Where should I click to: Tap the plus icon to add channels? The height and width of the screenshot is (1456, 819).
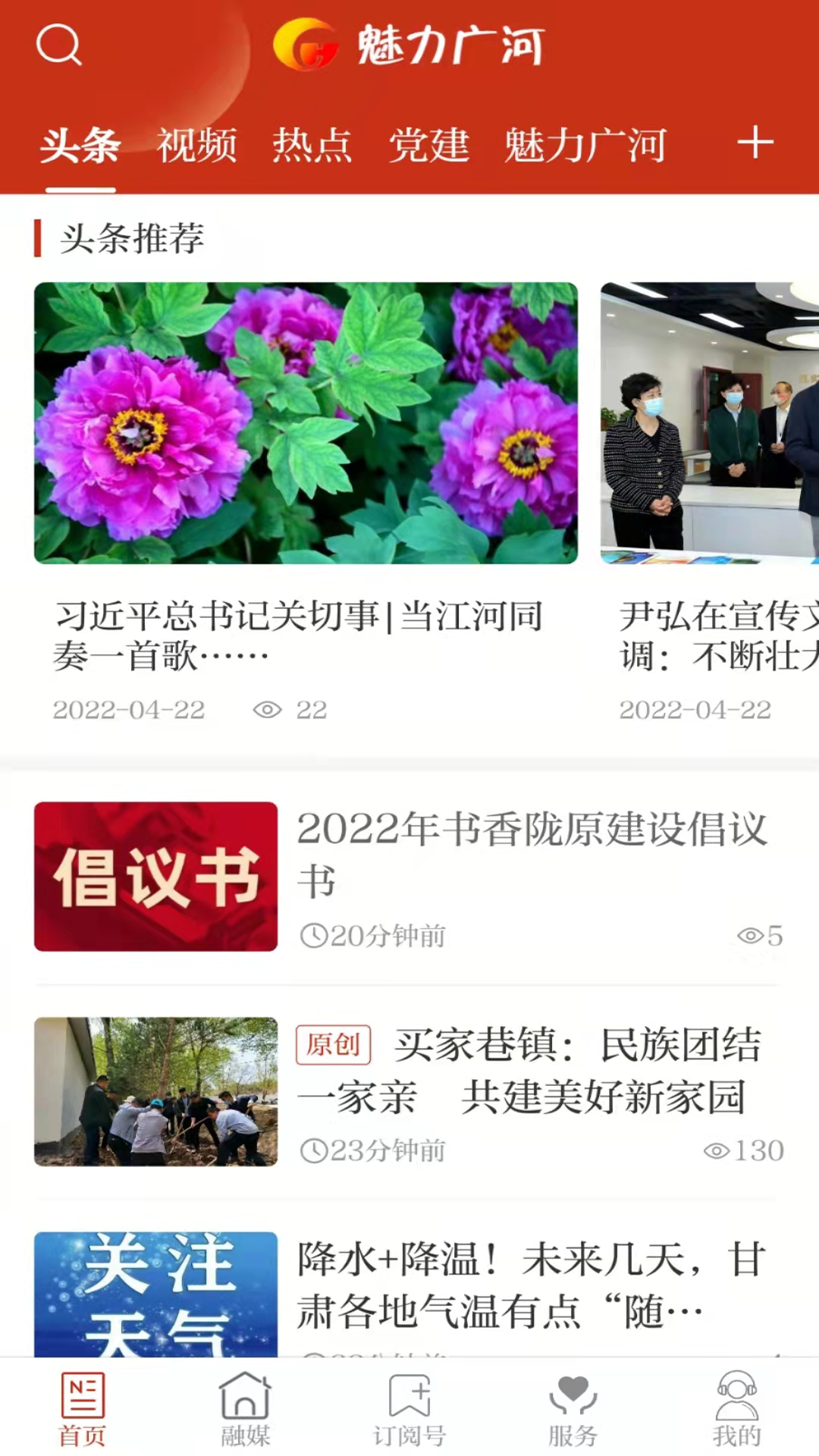point(755,144)
